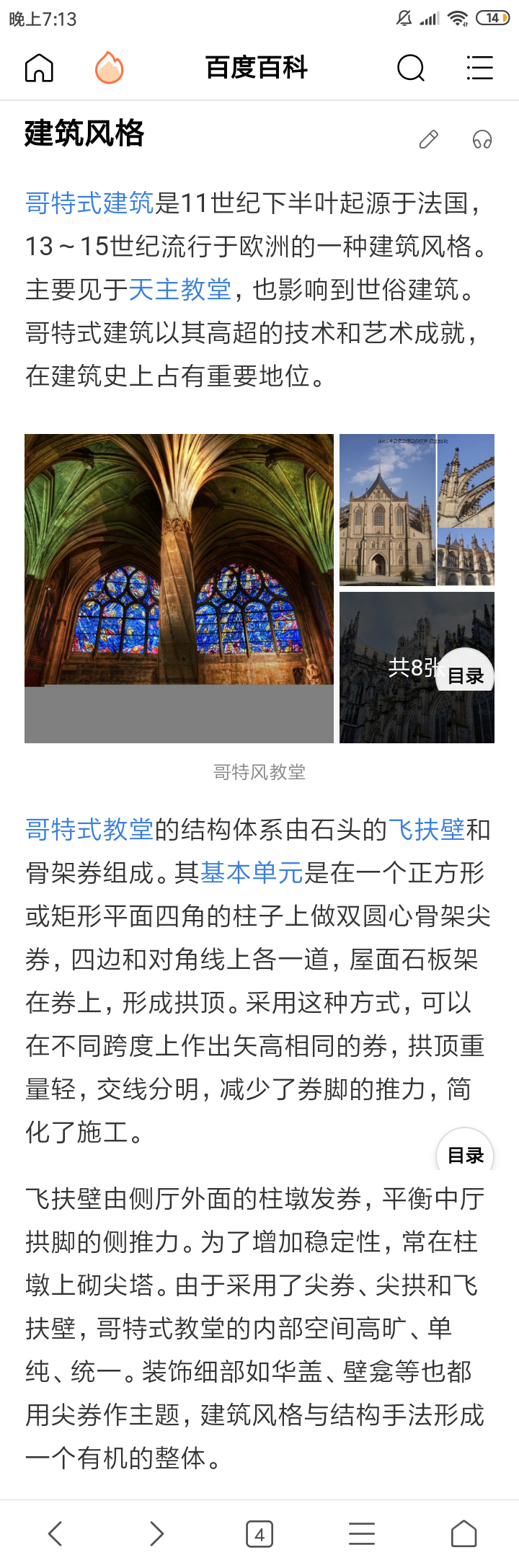Open the header list menu icon
The image size is (519, 1568).
pyautogui.click(x=479, y=68)
